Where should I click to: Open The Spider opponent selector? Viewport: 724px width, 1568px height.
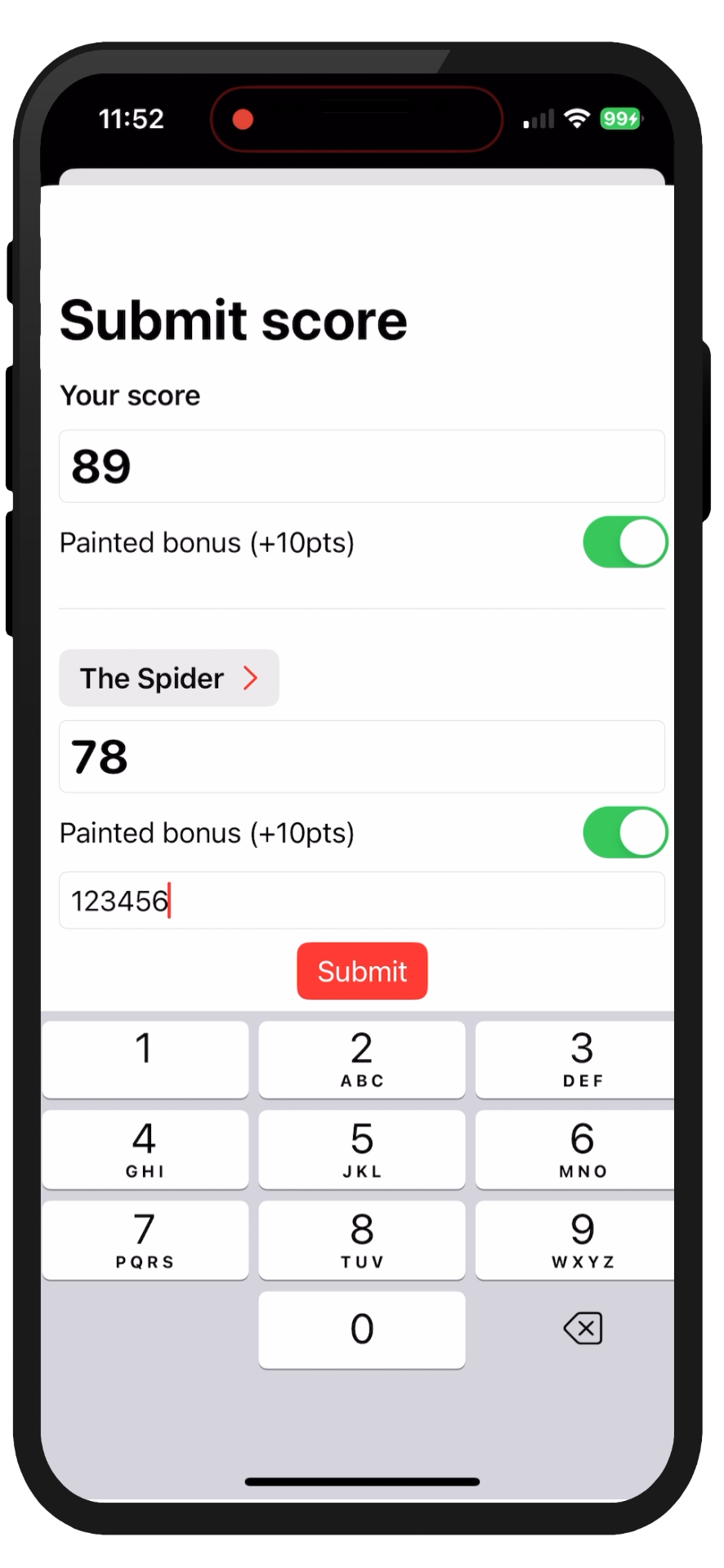point(169,678)
